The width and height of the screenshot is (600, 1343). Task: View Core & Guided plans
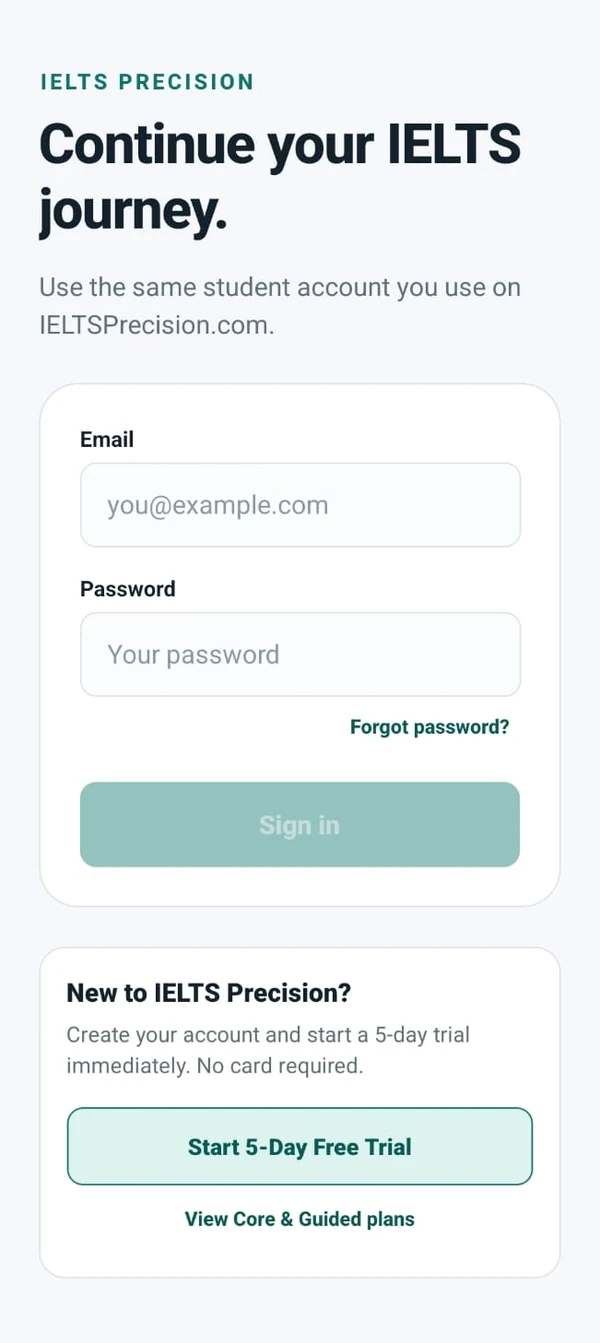tap(300, 1219)
